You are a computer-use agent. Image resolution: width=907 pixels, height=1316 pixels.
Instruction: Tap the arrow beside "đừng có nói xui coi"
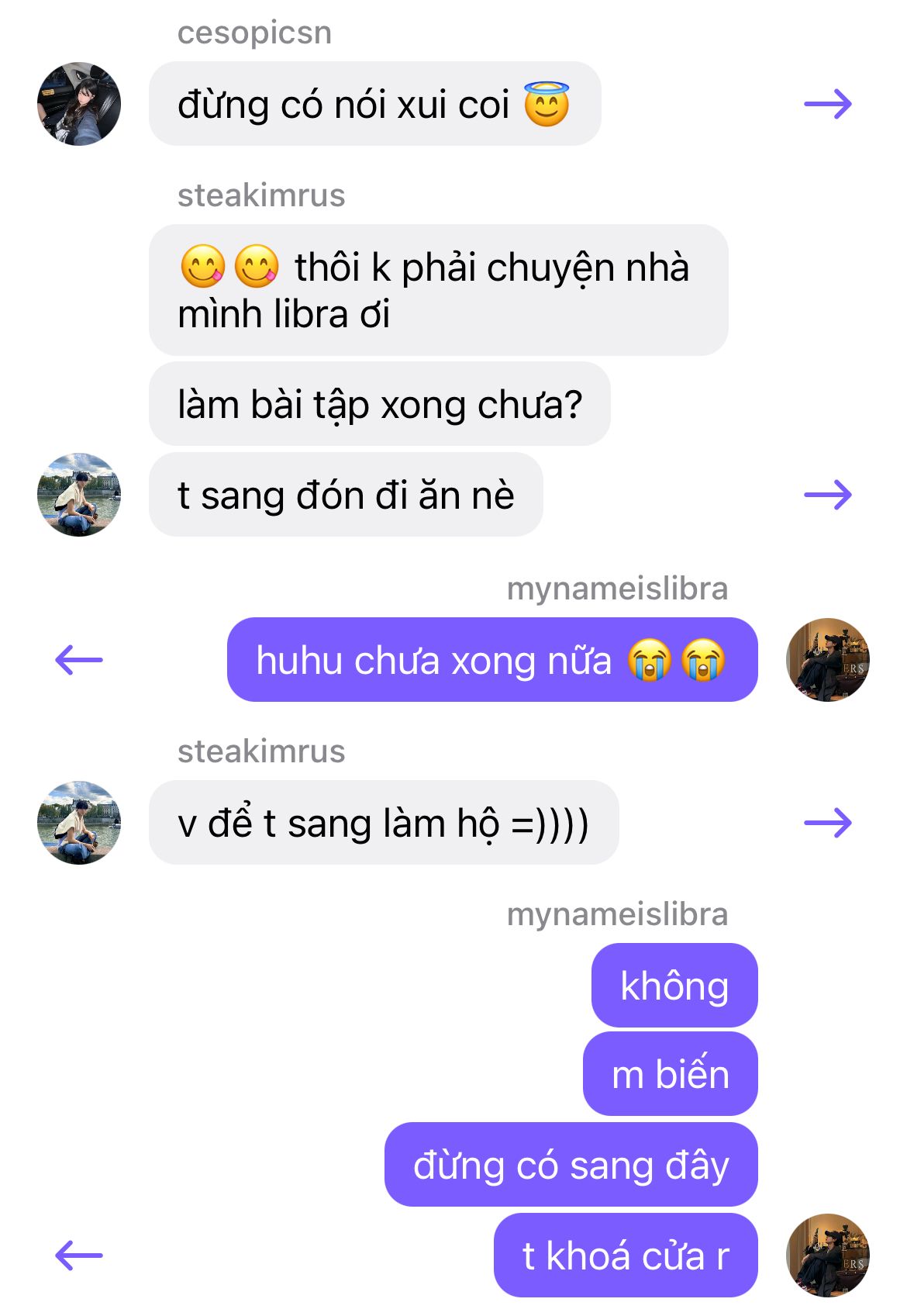point(828,104)
